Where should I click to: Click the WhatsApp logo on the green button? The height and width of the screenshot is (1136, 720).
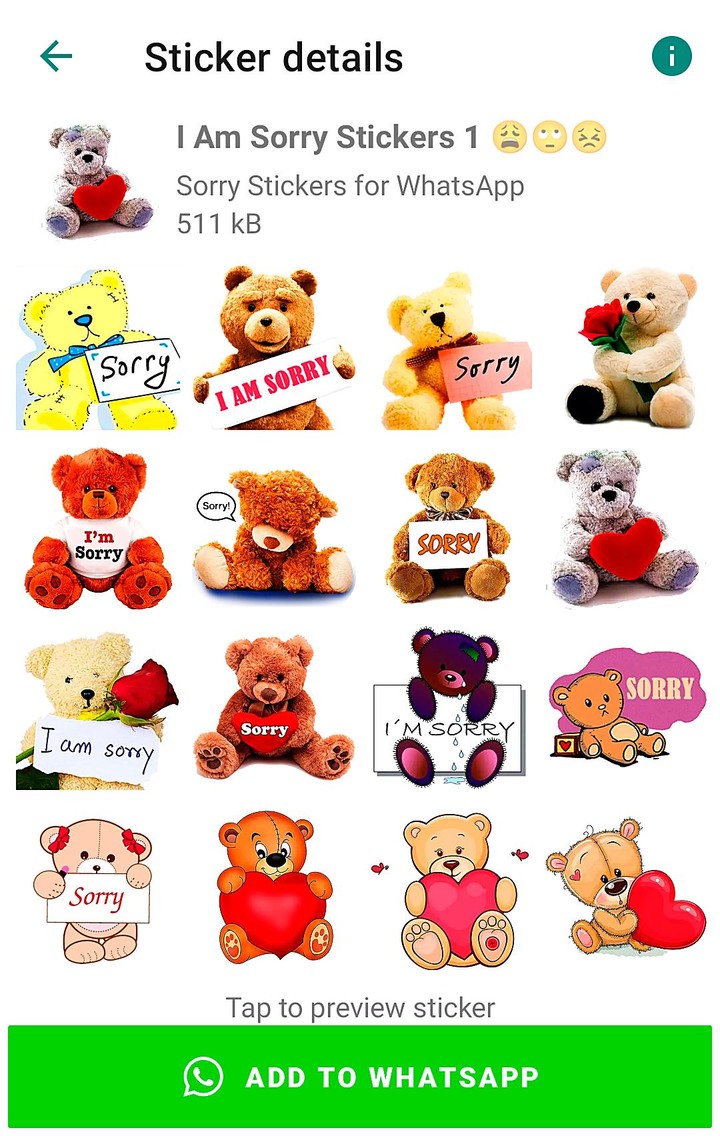click(204, 1077)
